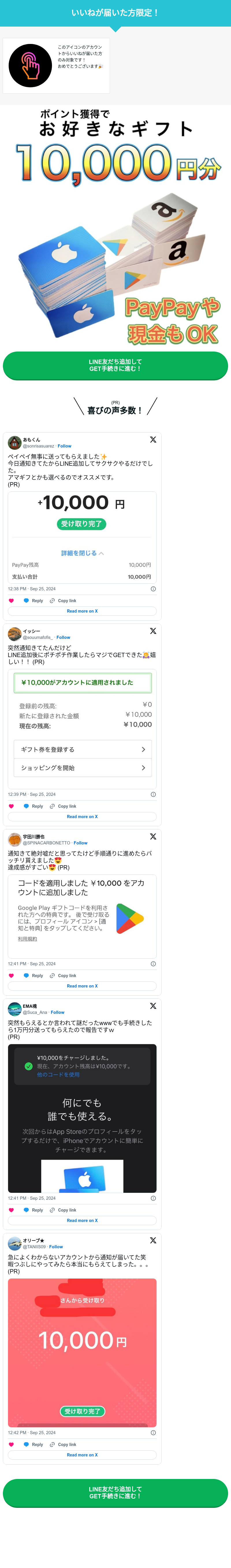231x1568 pixels.
Task: Read more on X under EMA姨's tweet
Action: point(82,1221)
